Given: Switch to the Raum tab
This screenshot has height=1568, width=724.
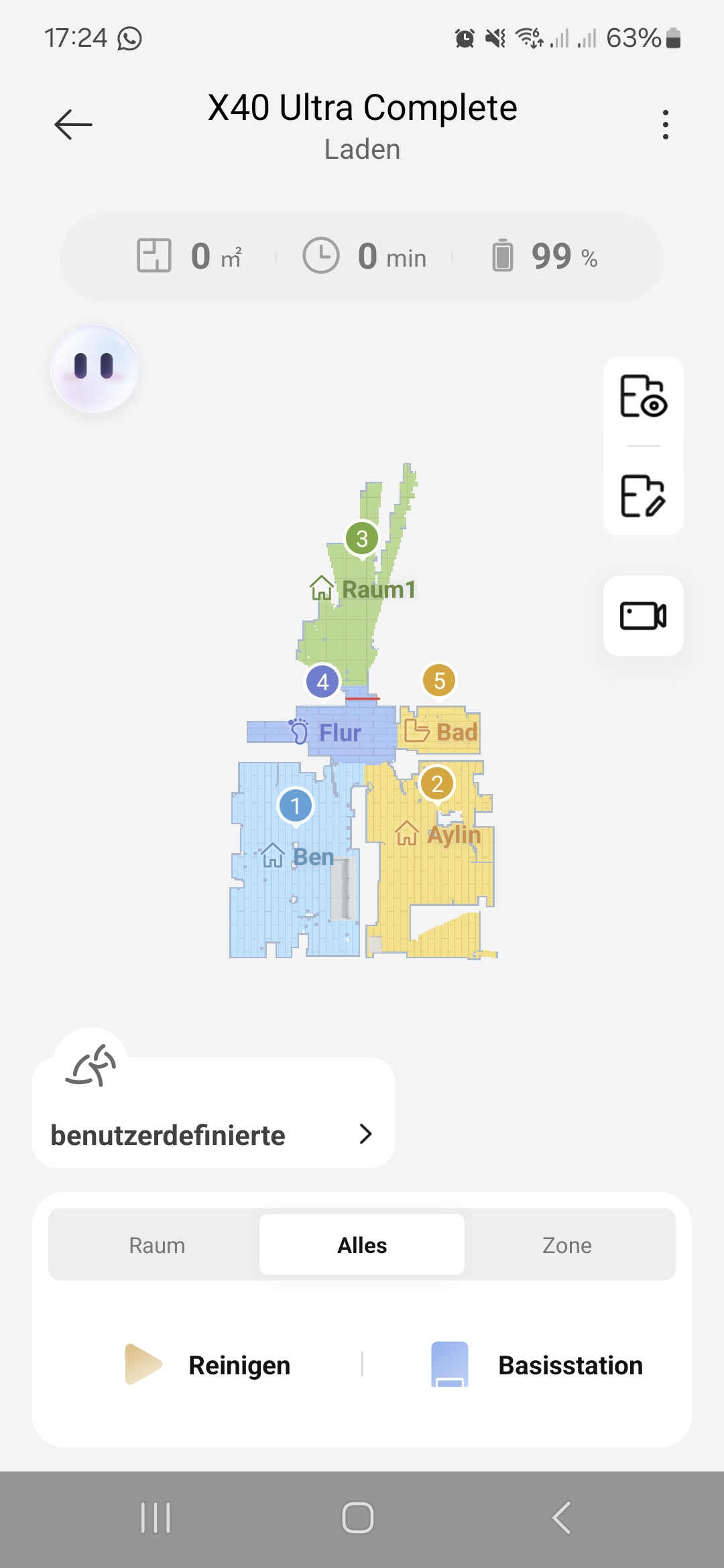Looking at the screenshot, I should click(x=157, y=1245).
